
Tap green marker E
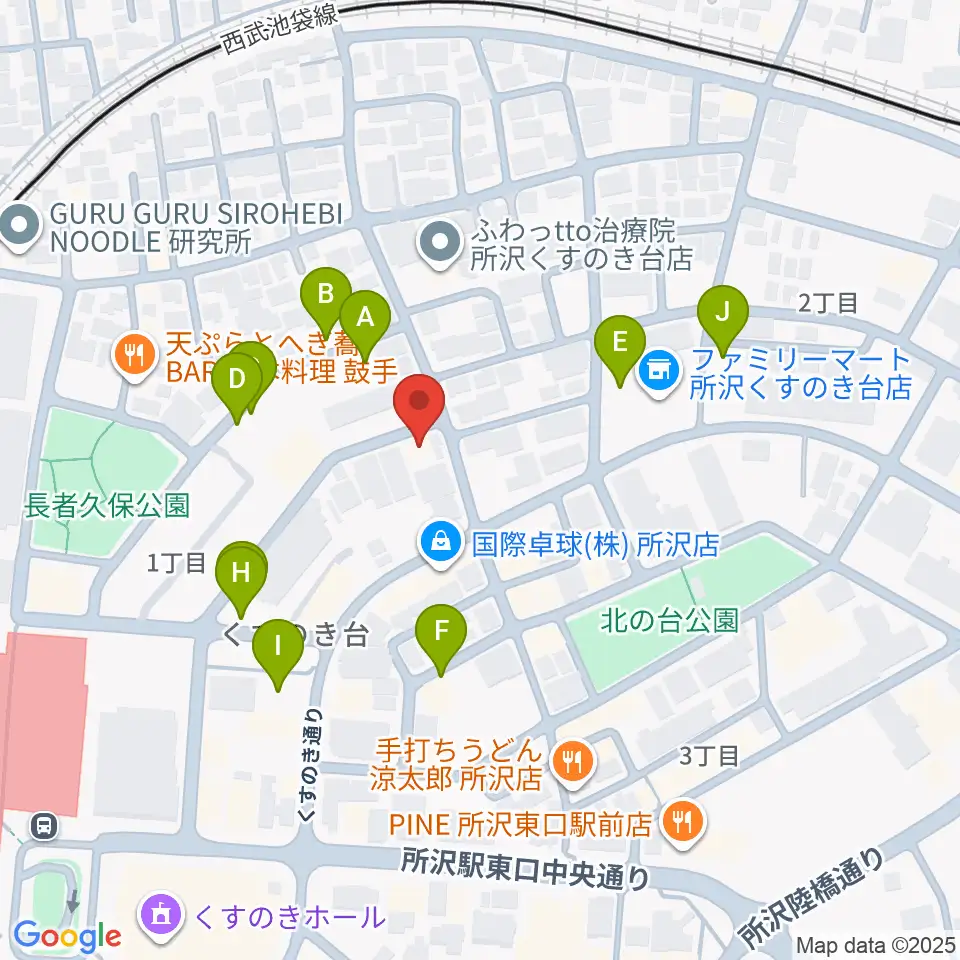(x=620, y=343)
